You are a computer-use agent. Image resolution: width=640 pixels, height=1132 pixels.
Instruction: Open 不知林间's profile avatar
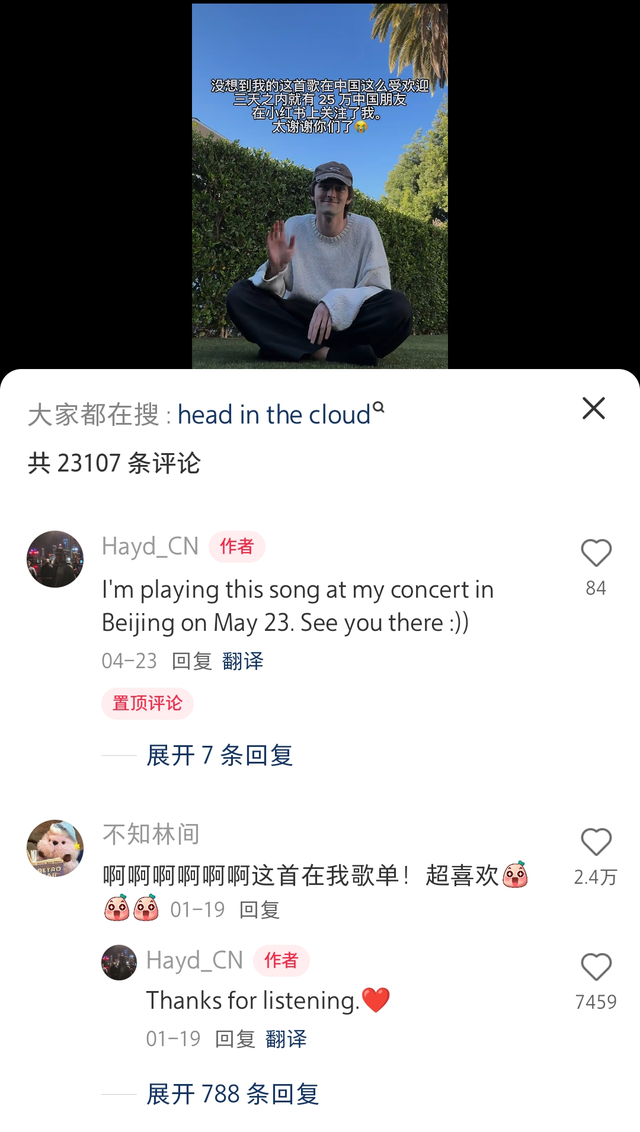click(55, 848)
